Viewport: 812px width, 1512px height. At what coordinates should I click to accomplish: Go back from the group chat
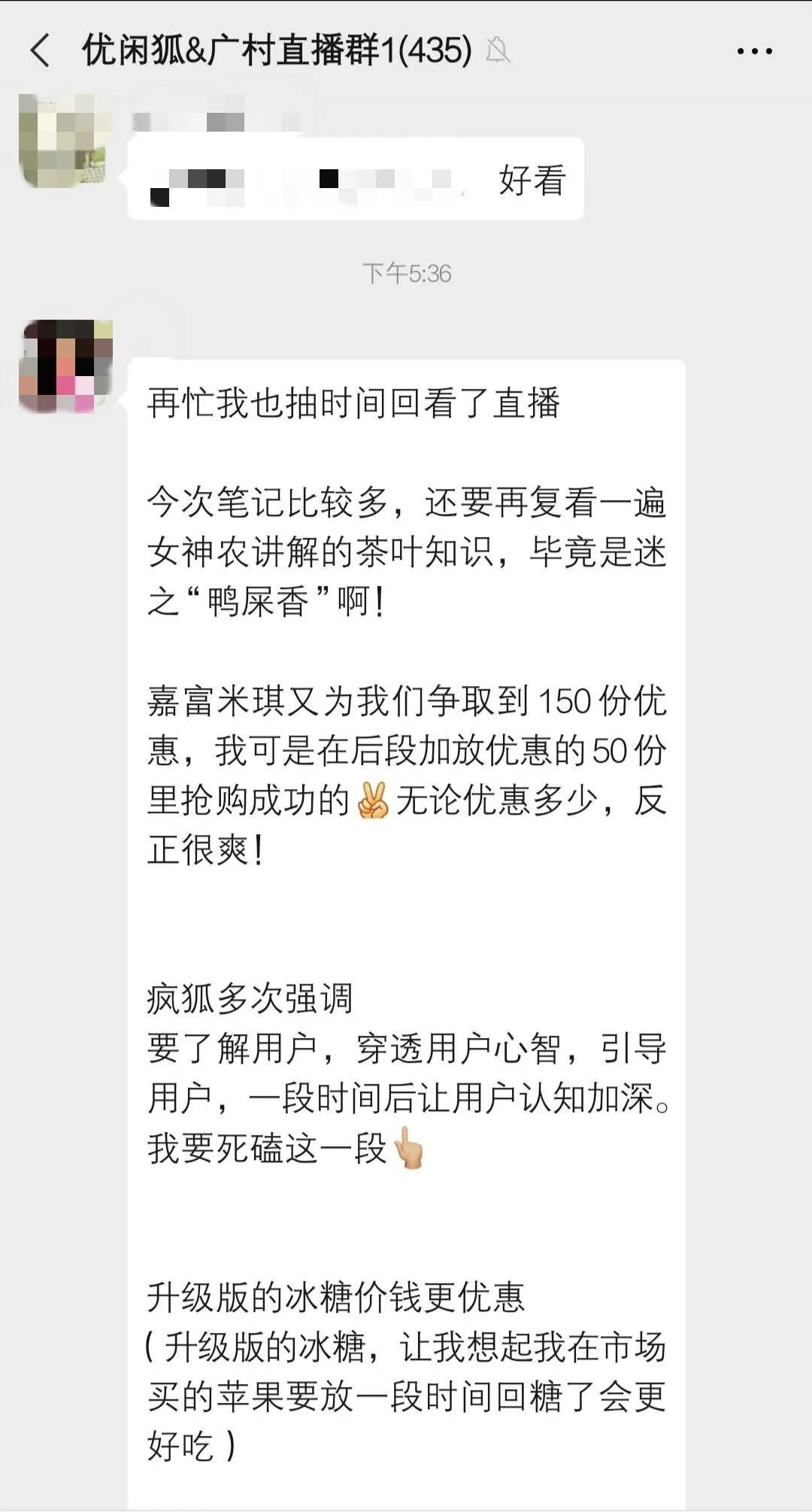tap(41, 51)
